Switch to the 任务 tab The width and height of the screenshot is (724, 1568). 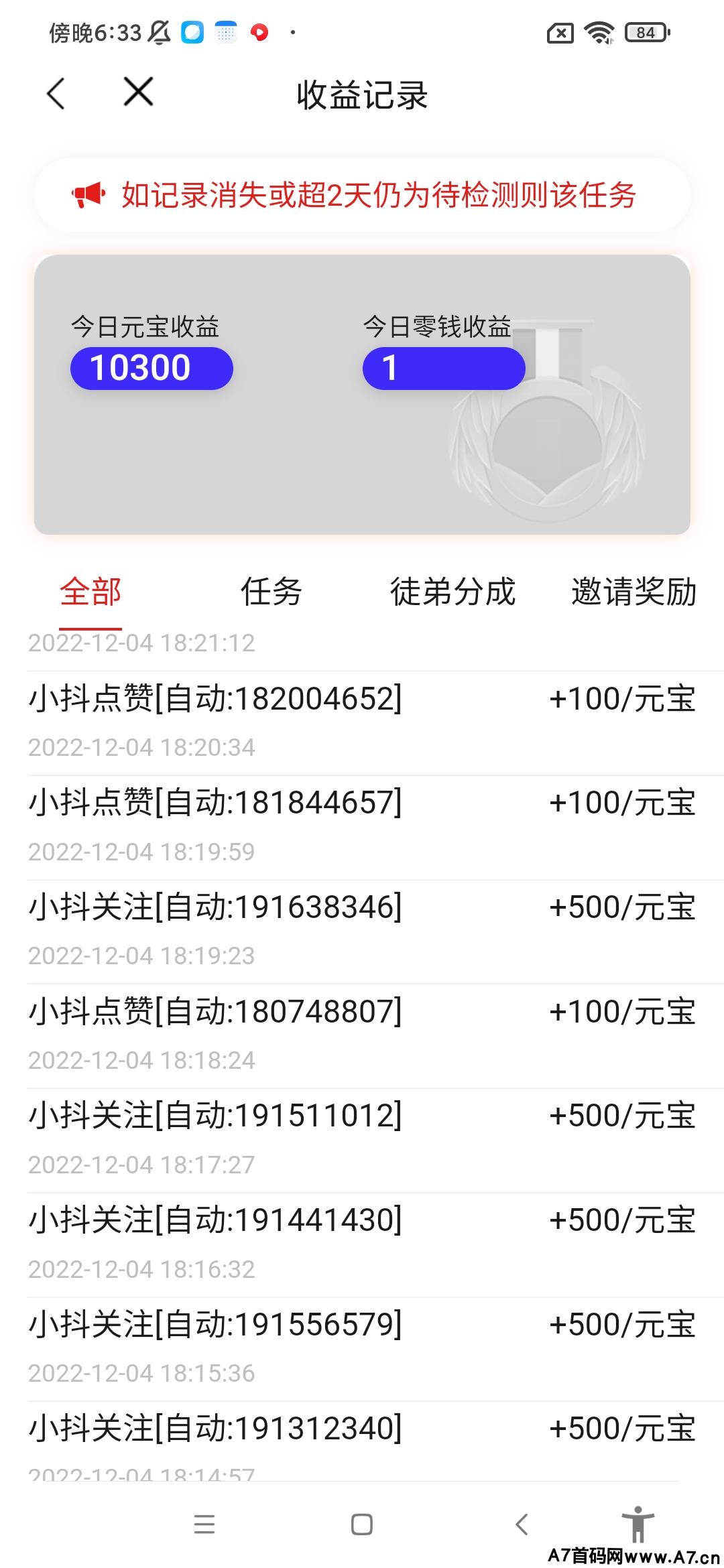pyautogui.click(x=271, y=592)
